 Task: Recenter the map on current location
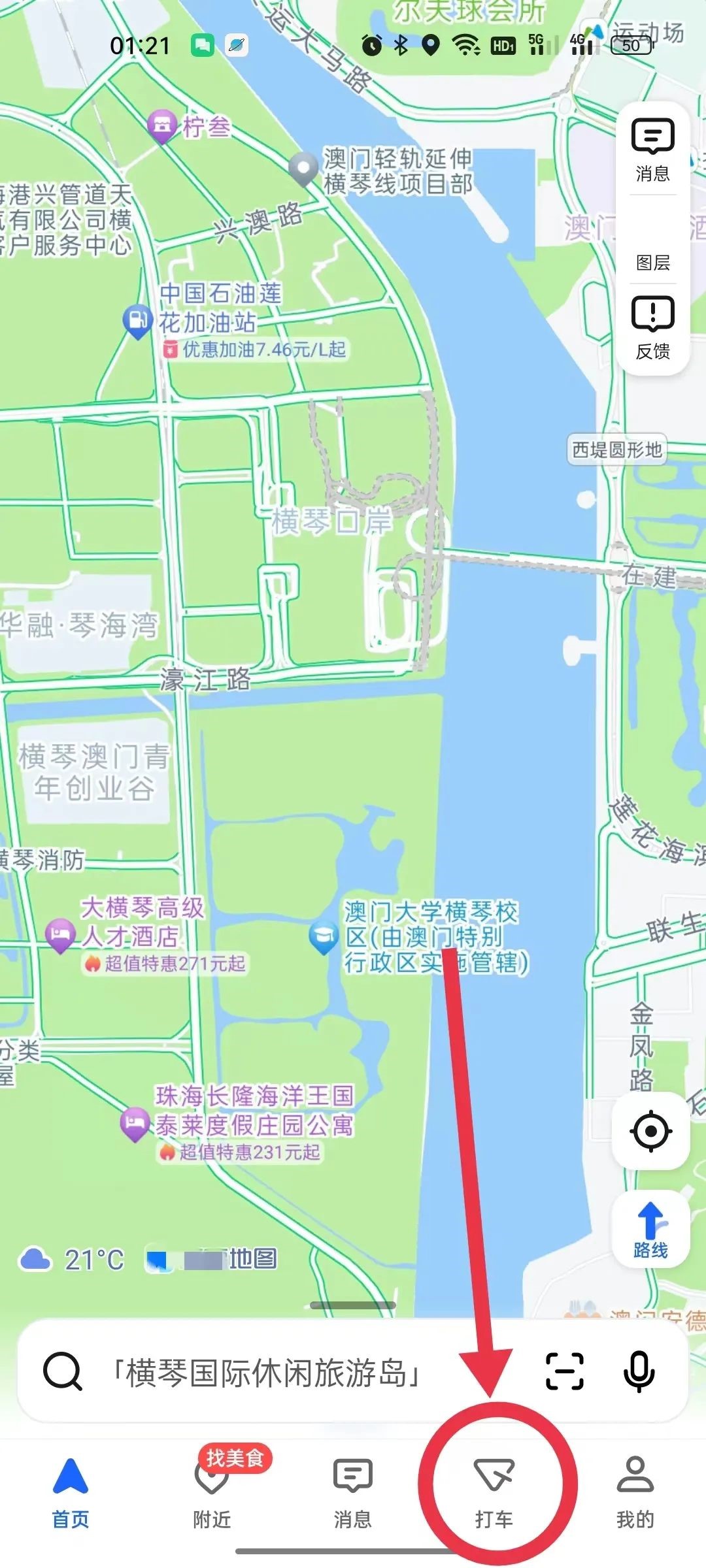[651, 1131]
